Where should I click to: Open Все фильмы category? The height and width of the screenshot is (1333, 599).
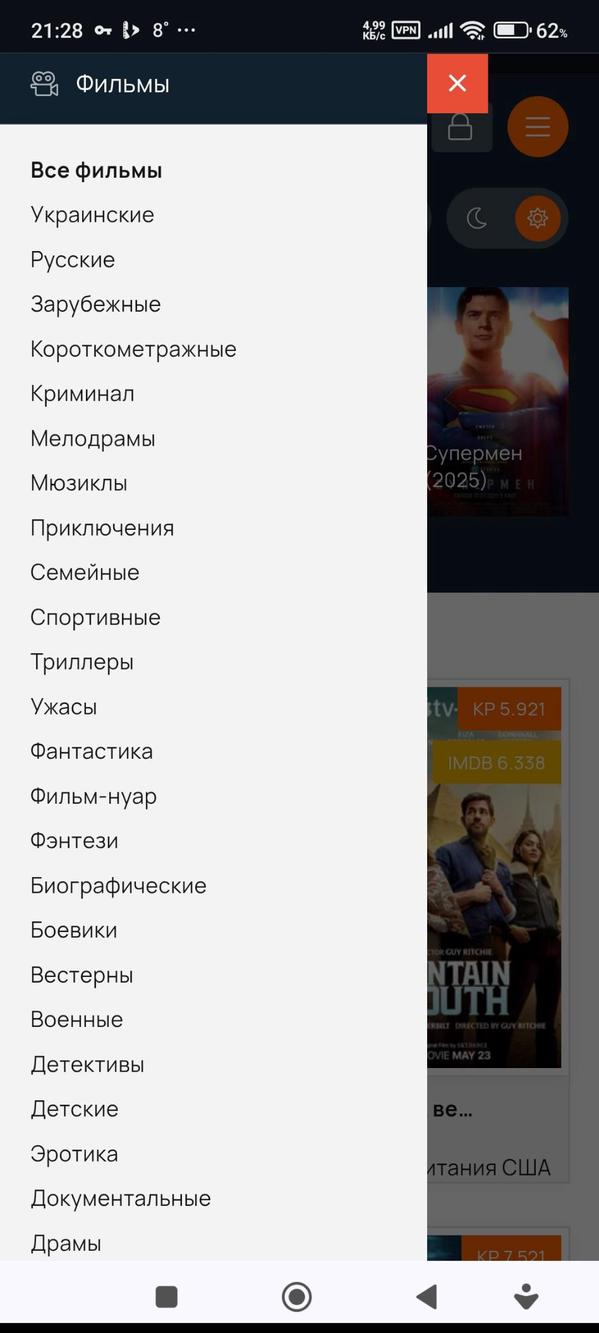pyautogui.click(x=96, y=170)
